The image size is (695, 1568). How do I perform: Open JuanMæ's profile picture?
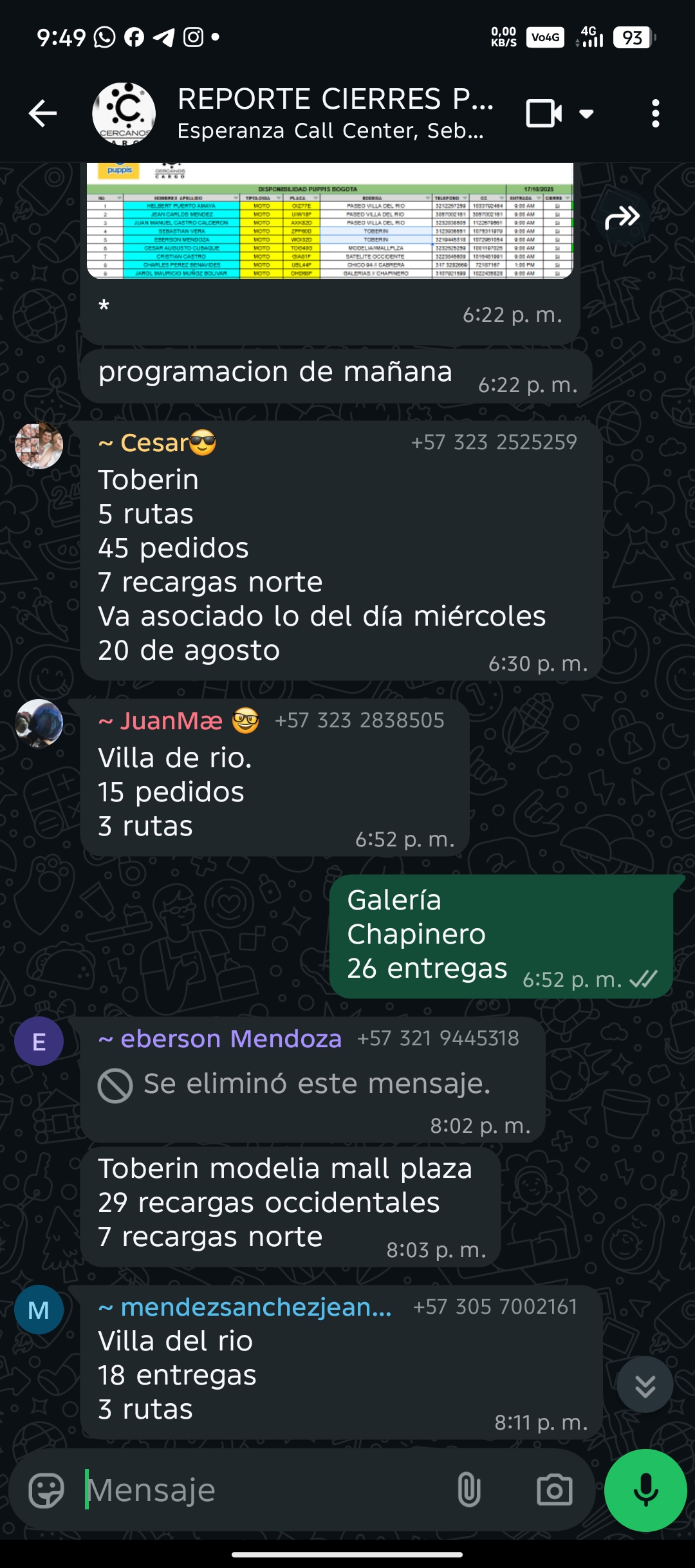[x=39, y=723]
